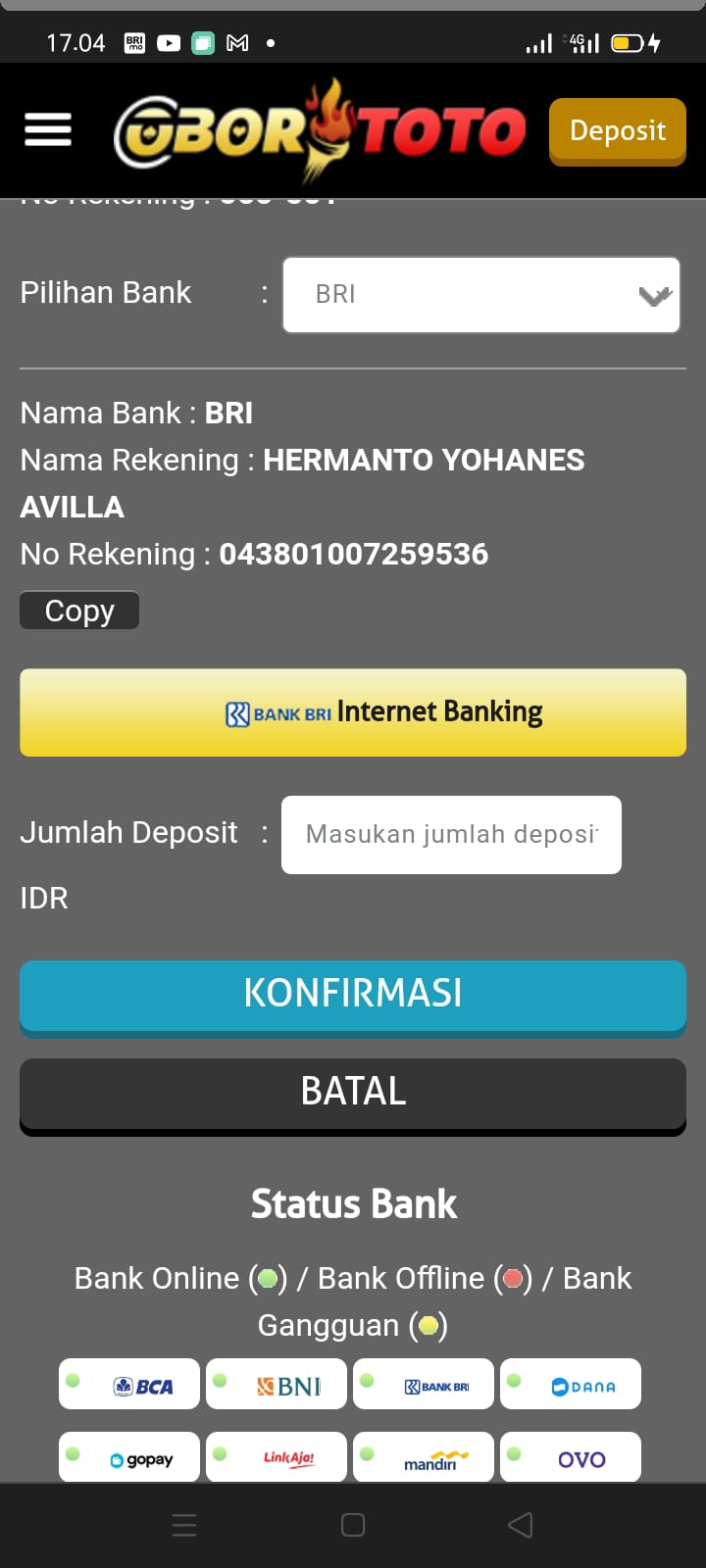Open the hamburger menu

48,129
